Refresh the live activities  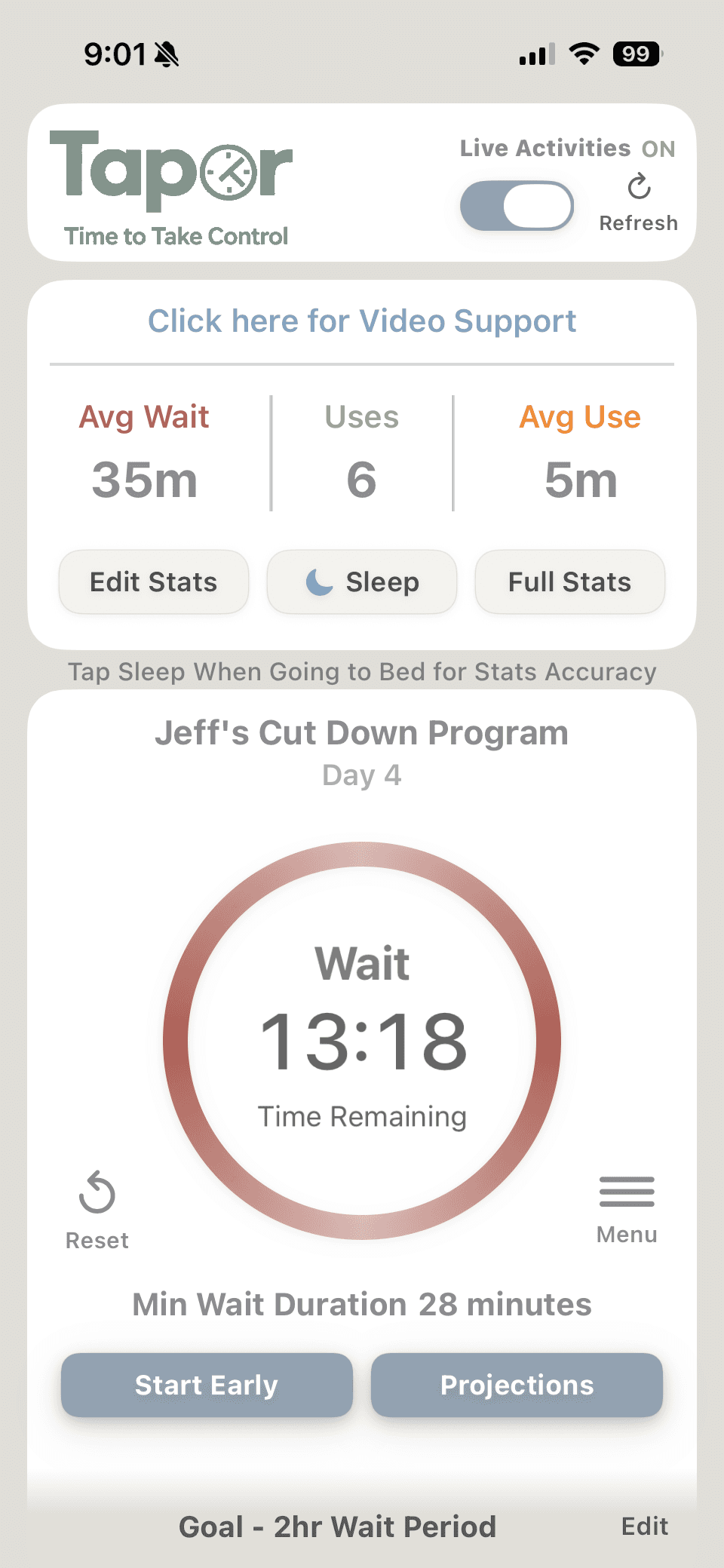pos(639,201)
